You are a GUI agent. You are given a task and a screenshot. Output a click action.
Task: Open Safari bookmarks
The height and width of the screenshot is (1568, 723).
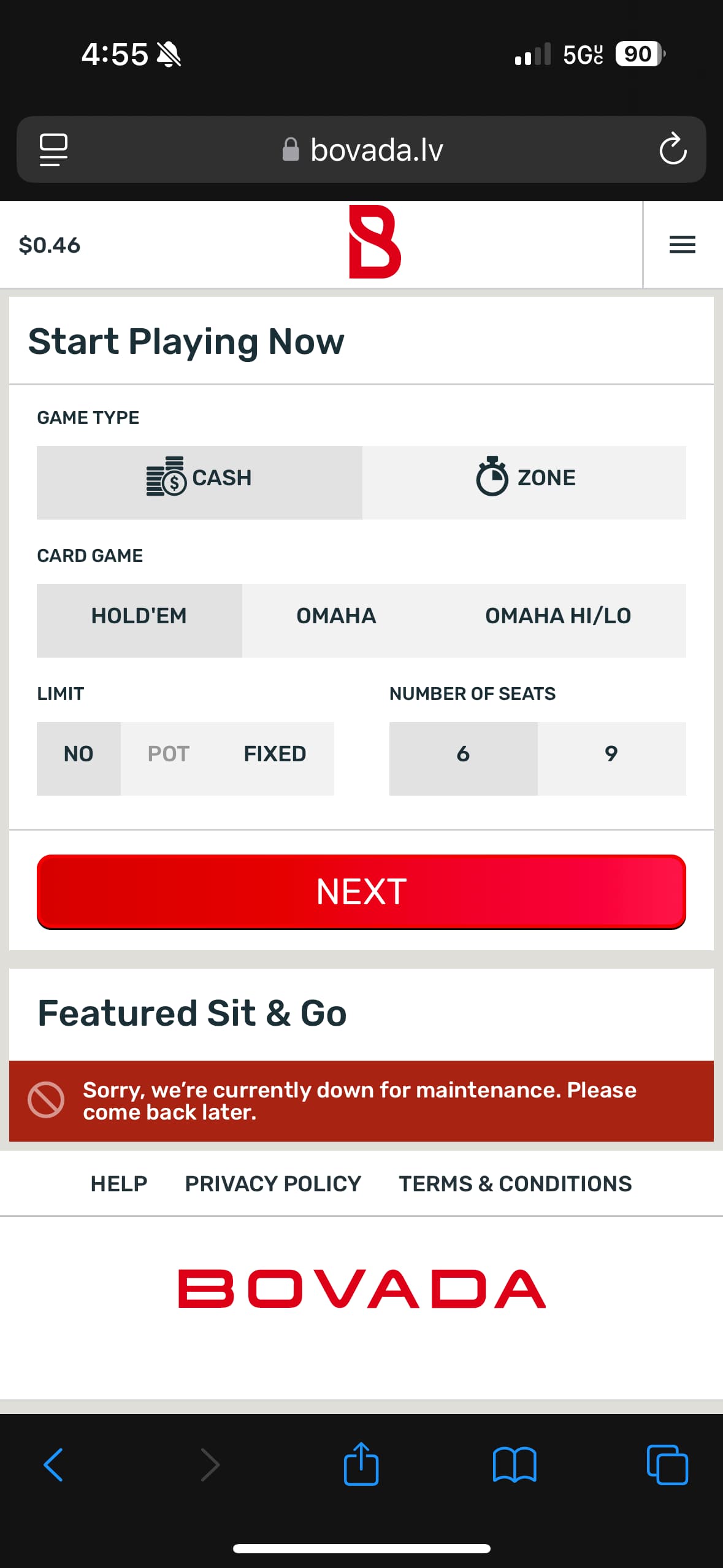(515, 1465)
